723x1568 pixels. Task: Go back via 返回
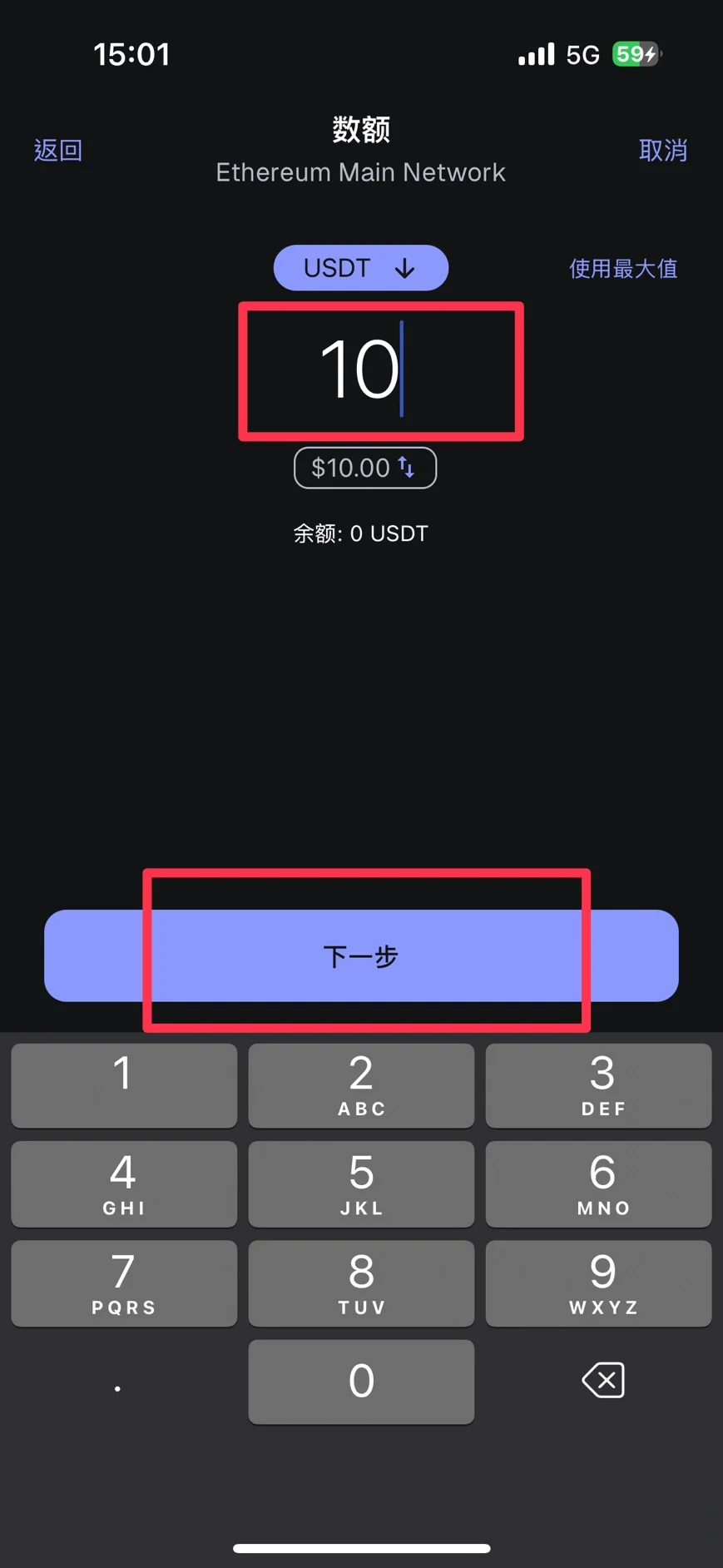pyautogui.click(x=57, y=151)
